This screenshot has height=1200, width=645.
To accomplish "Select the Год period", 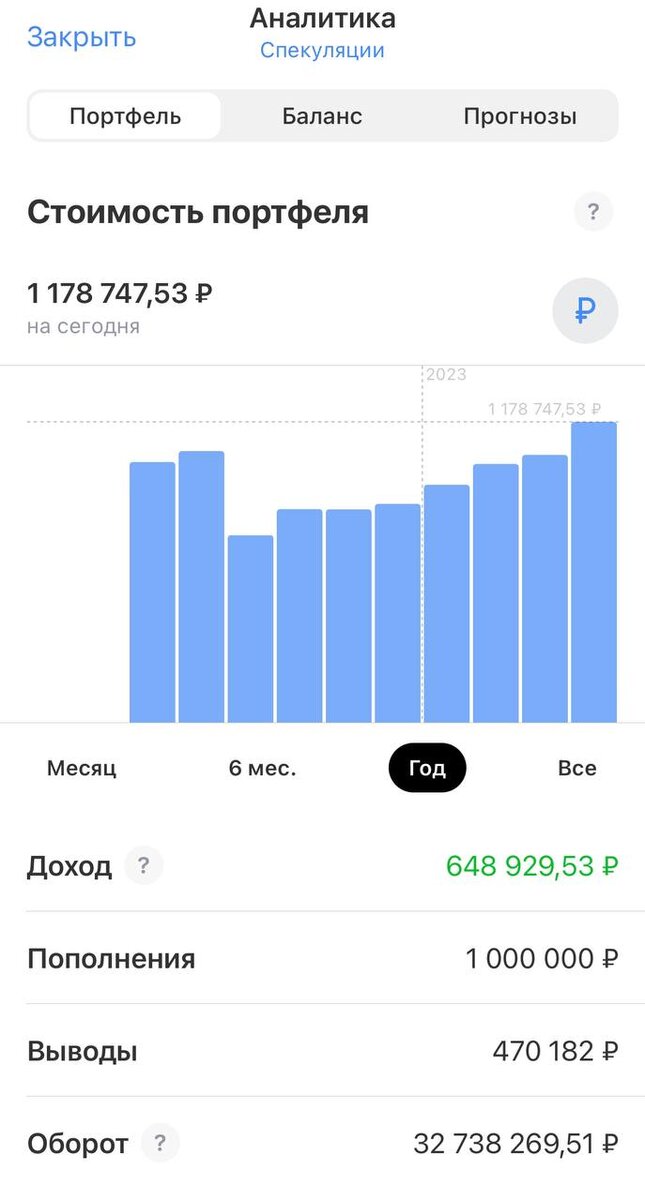I will point(427,768).
